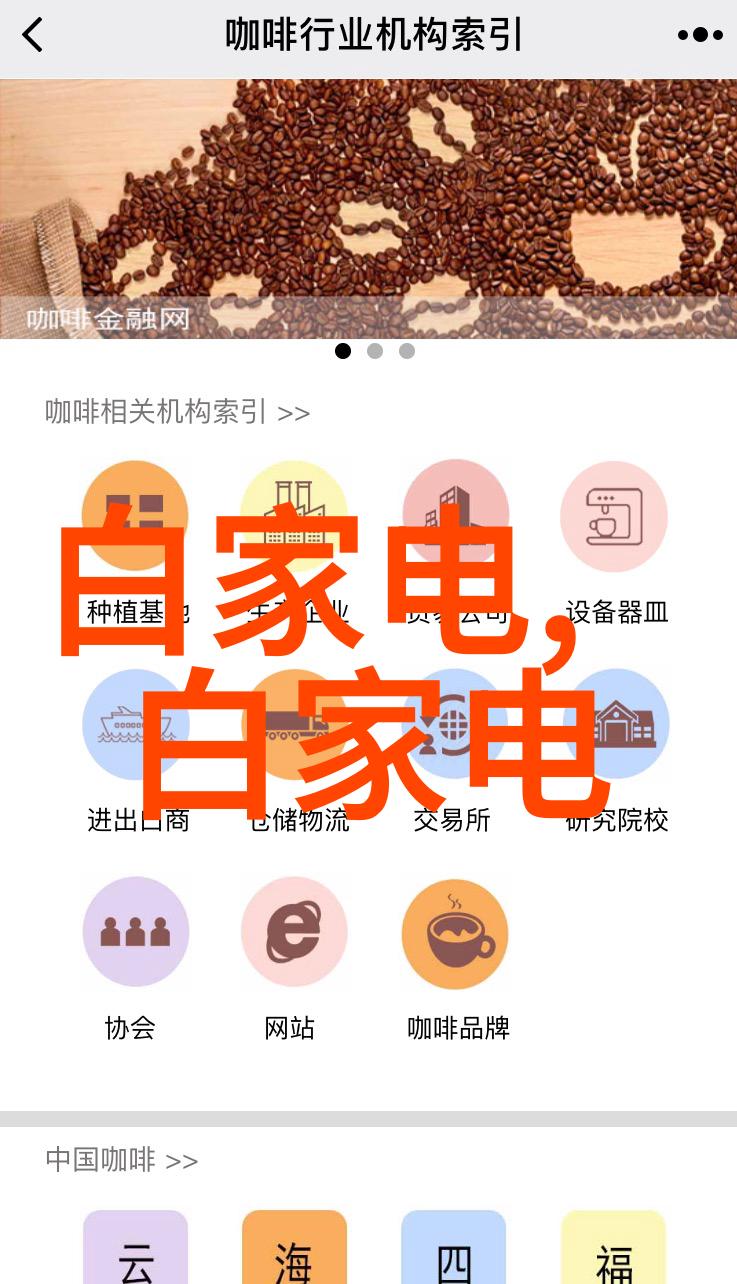
Task: Open the 咖啡金融网 coffee beans banner
Action: click(x=368, y=208)
